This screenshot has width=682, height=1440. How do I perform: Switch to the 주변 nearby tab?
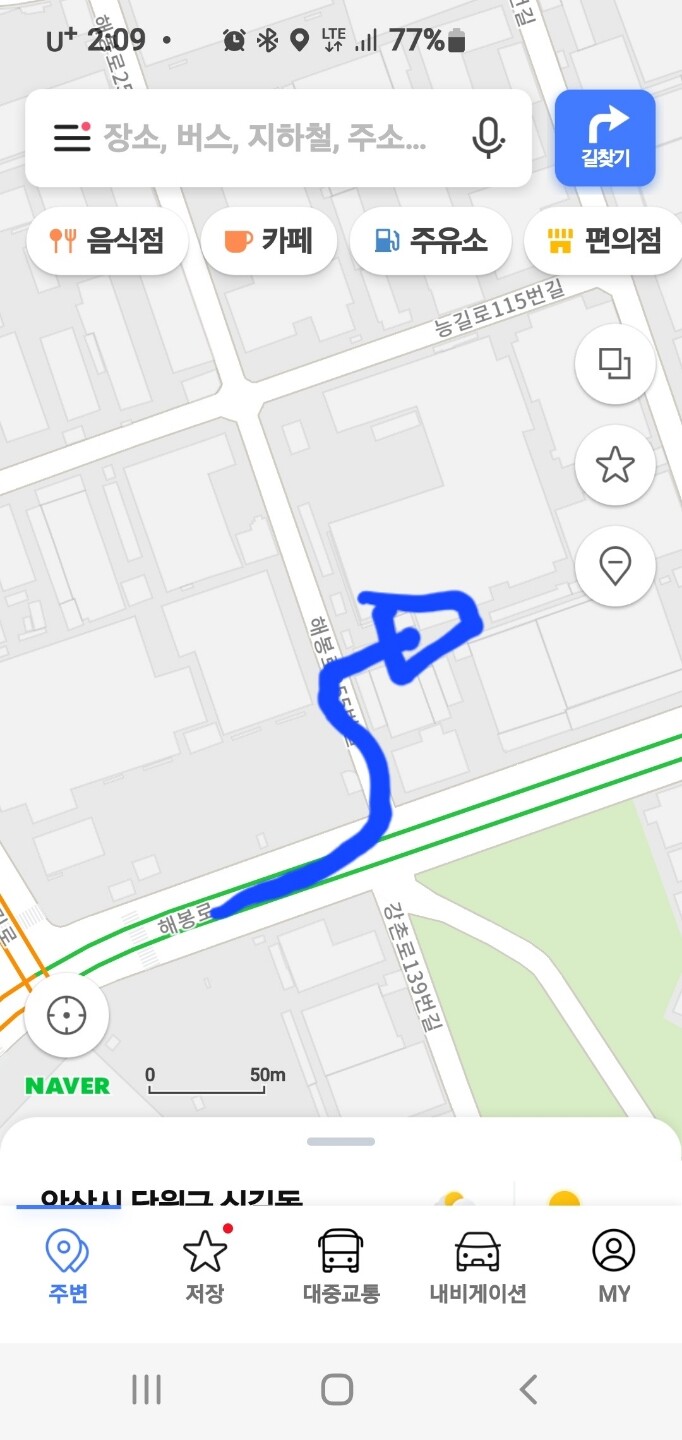point(68,1267)
